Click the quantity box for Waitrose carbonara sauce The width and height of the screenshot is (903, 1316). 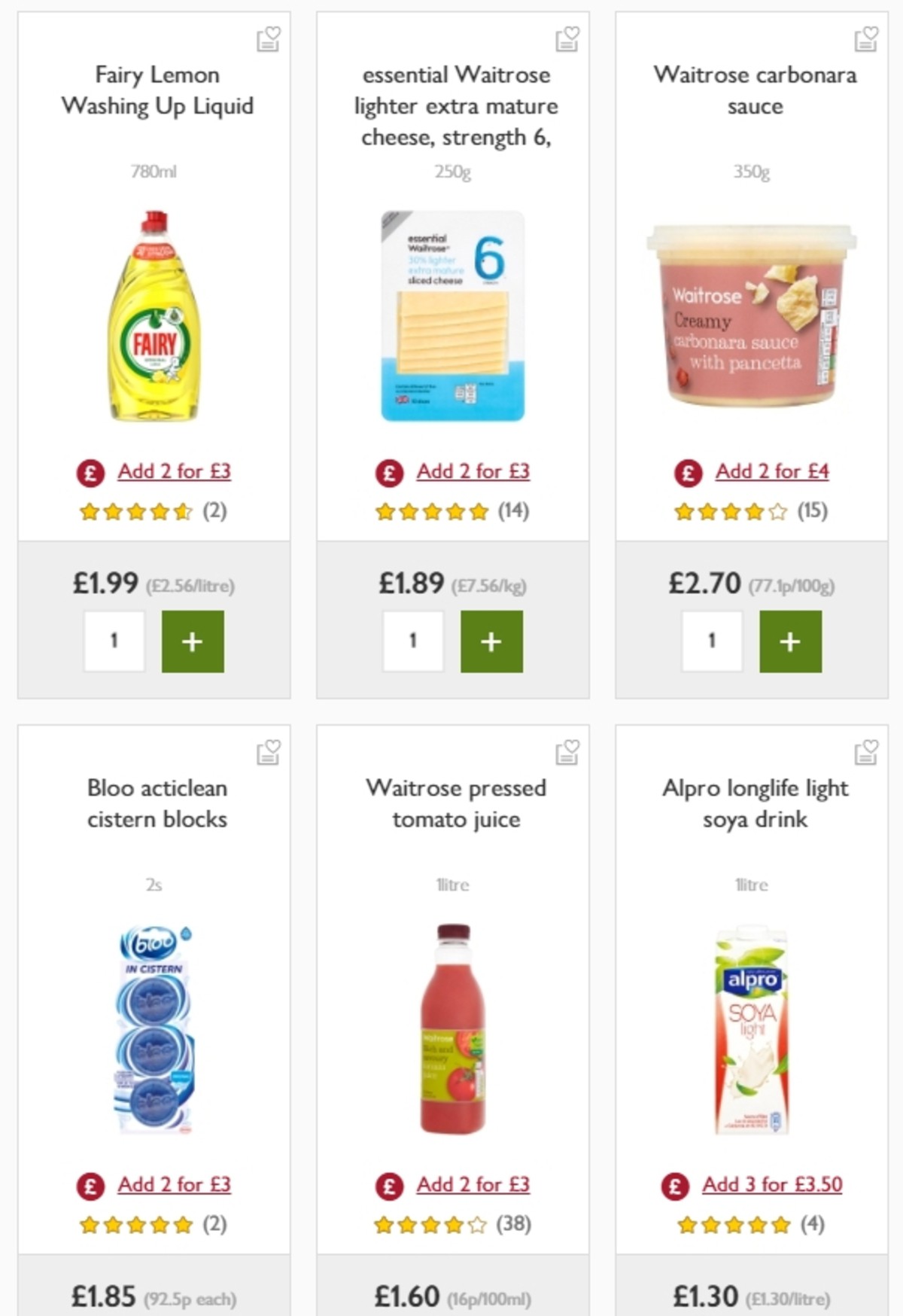click(x=711, y=641)
